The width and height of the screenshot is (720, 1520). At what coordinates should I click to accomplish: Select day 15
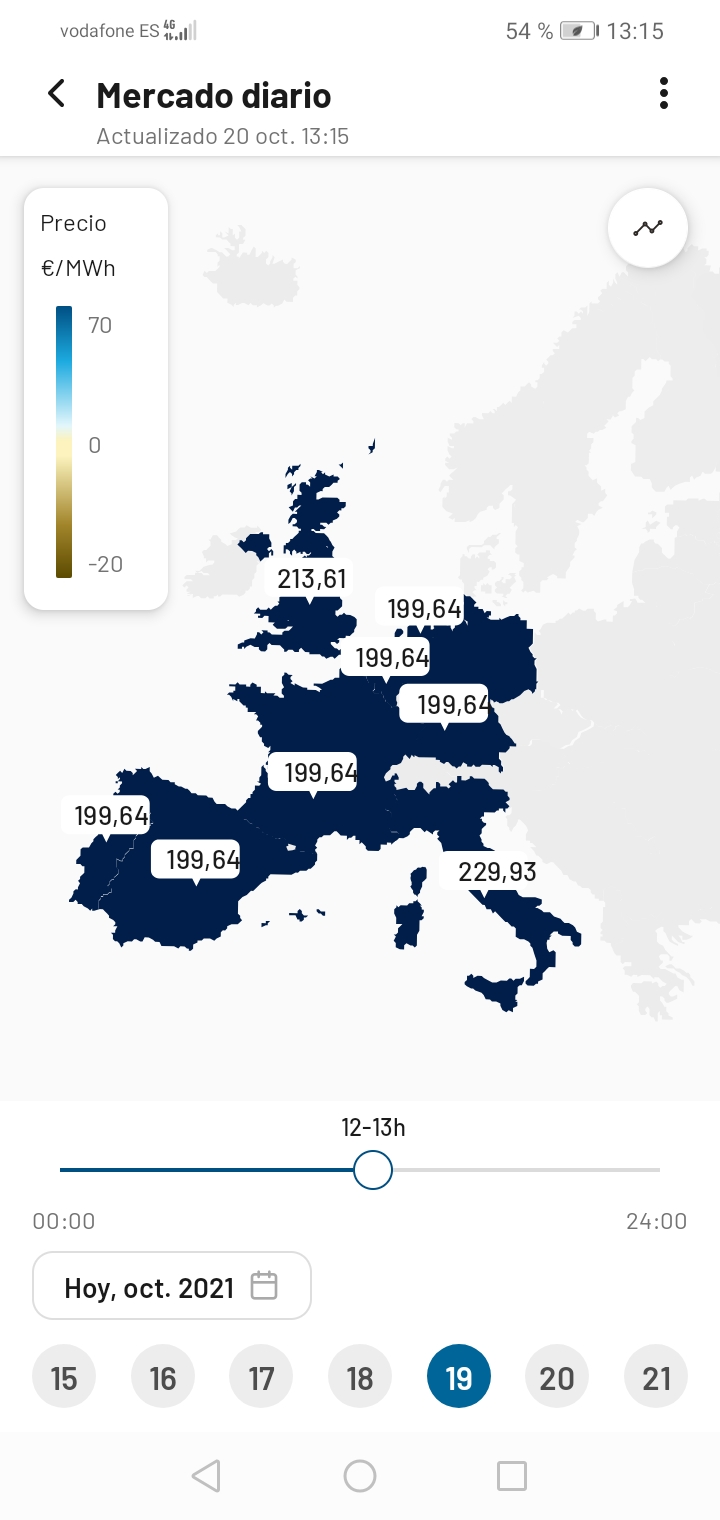coord(64,1378)
